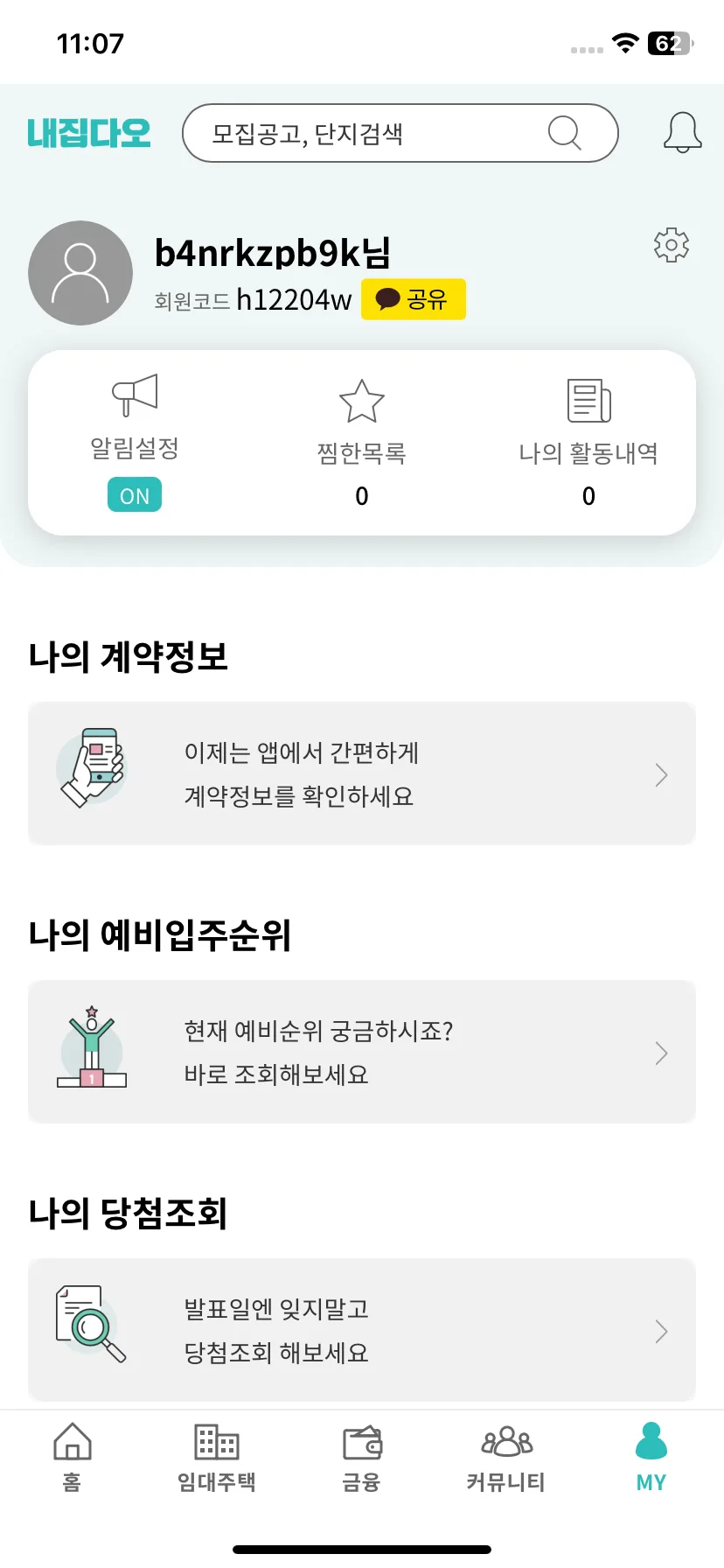Expand 나의 계약정보 with its chevron
Screen dimensions: 724x1568
coord(661,774)
